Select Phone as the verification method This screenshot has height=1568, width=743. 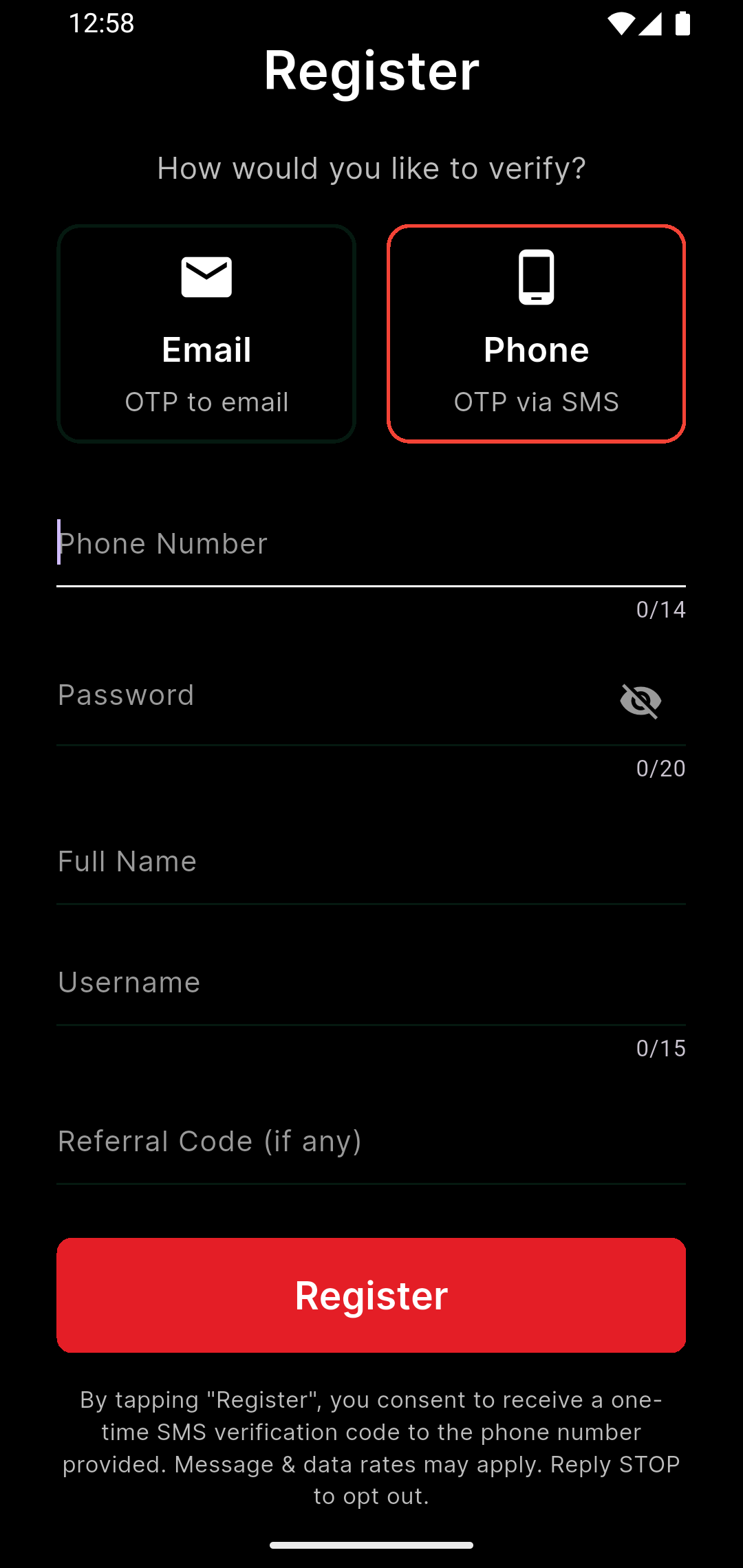pos(536,334)
